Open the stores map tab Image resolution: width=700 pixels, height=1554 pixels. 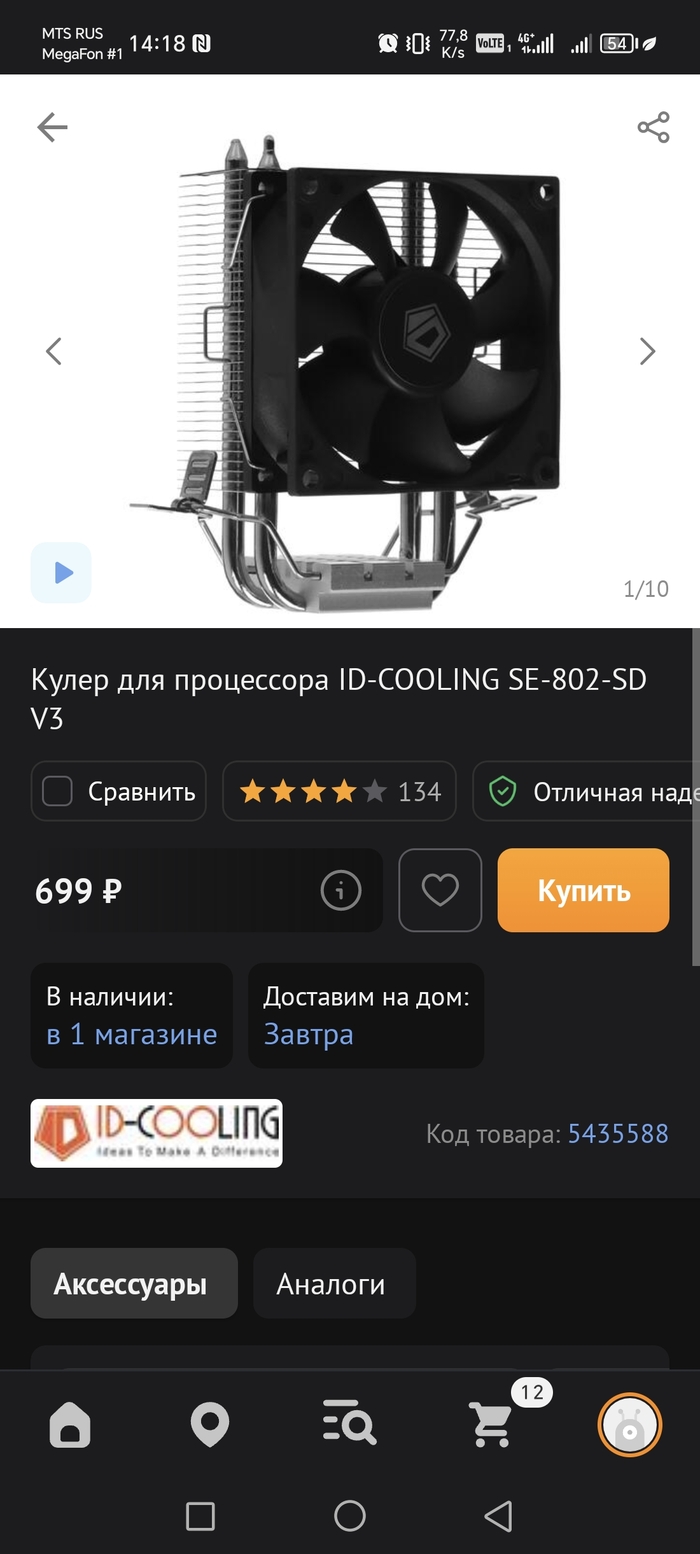tap(210, 1424)
